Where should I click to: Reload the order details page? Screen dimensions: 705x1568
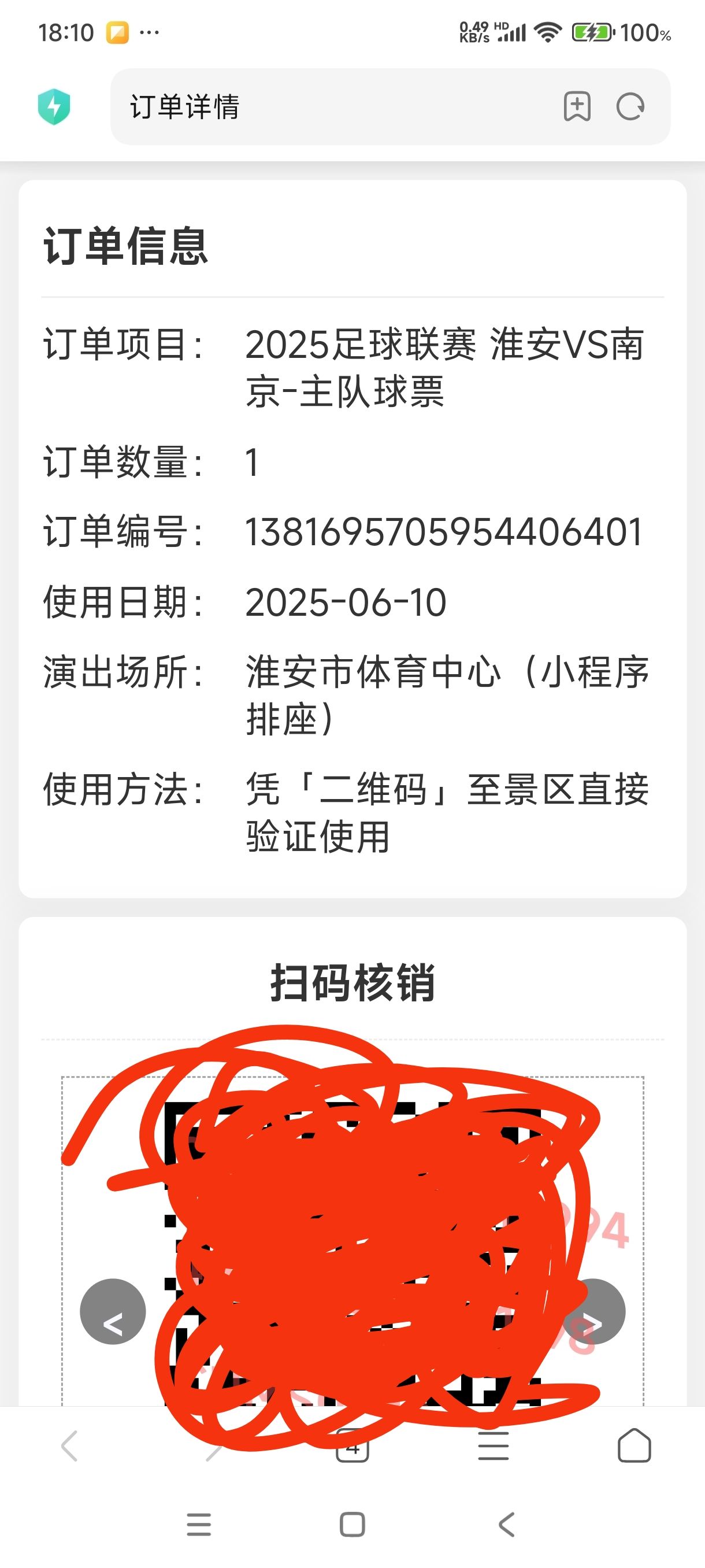629,107
